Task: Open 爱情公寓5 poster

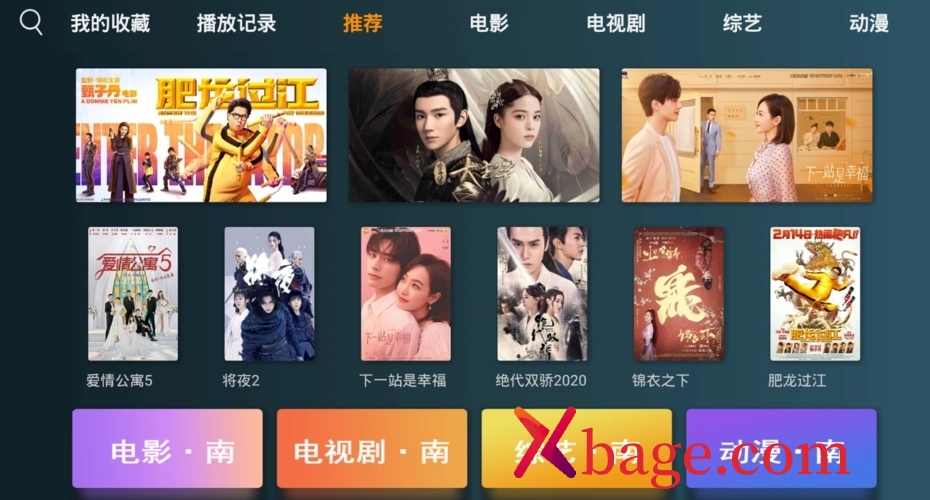Action: point(133,293)
